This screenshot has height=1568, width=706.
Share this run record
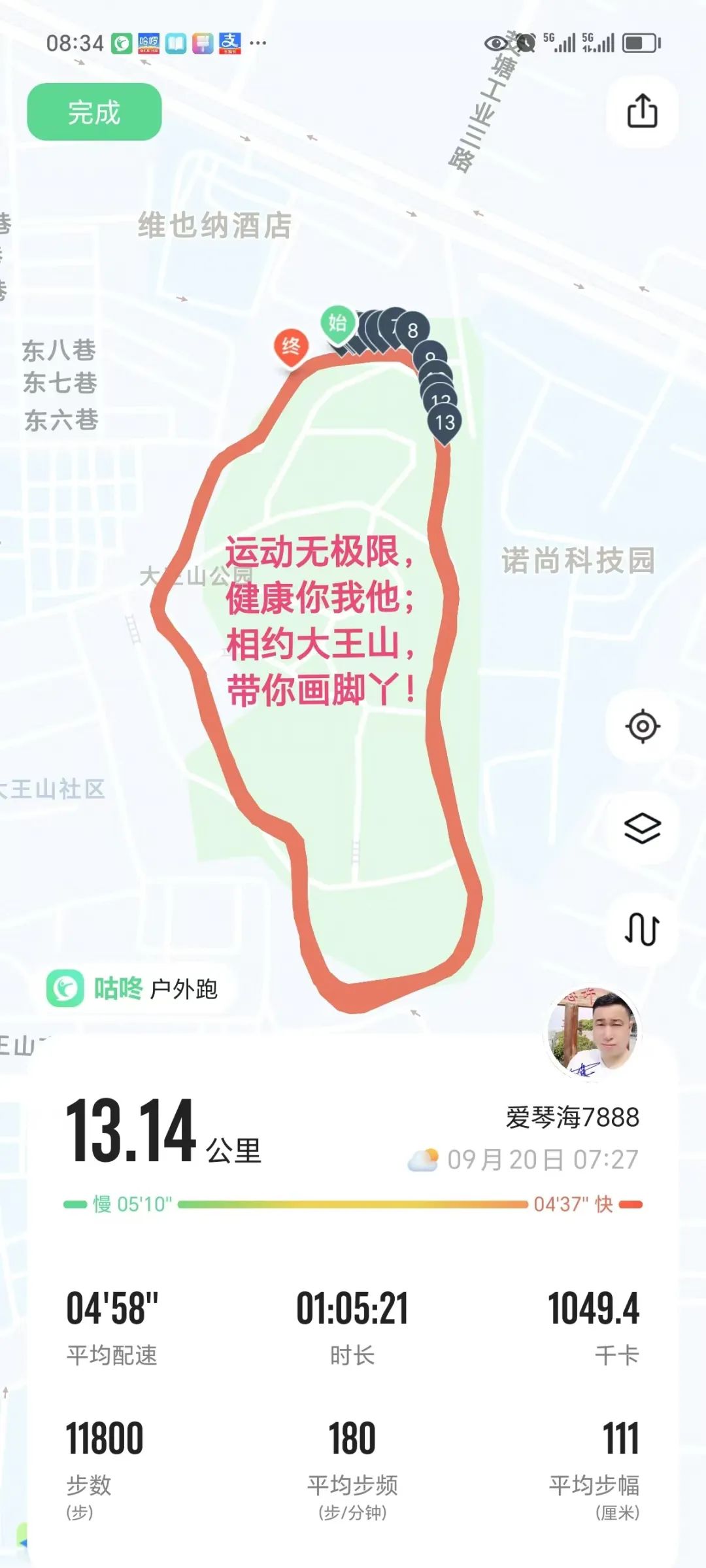642,111
